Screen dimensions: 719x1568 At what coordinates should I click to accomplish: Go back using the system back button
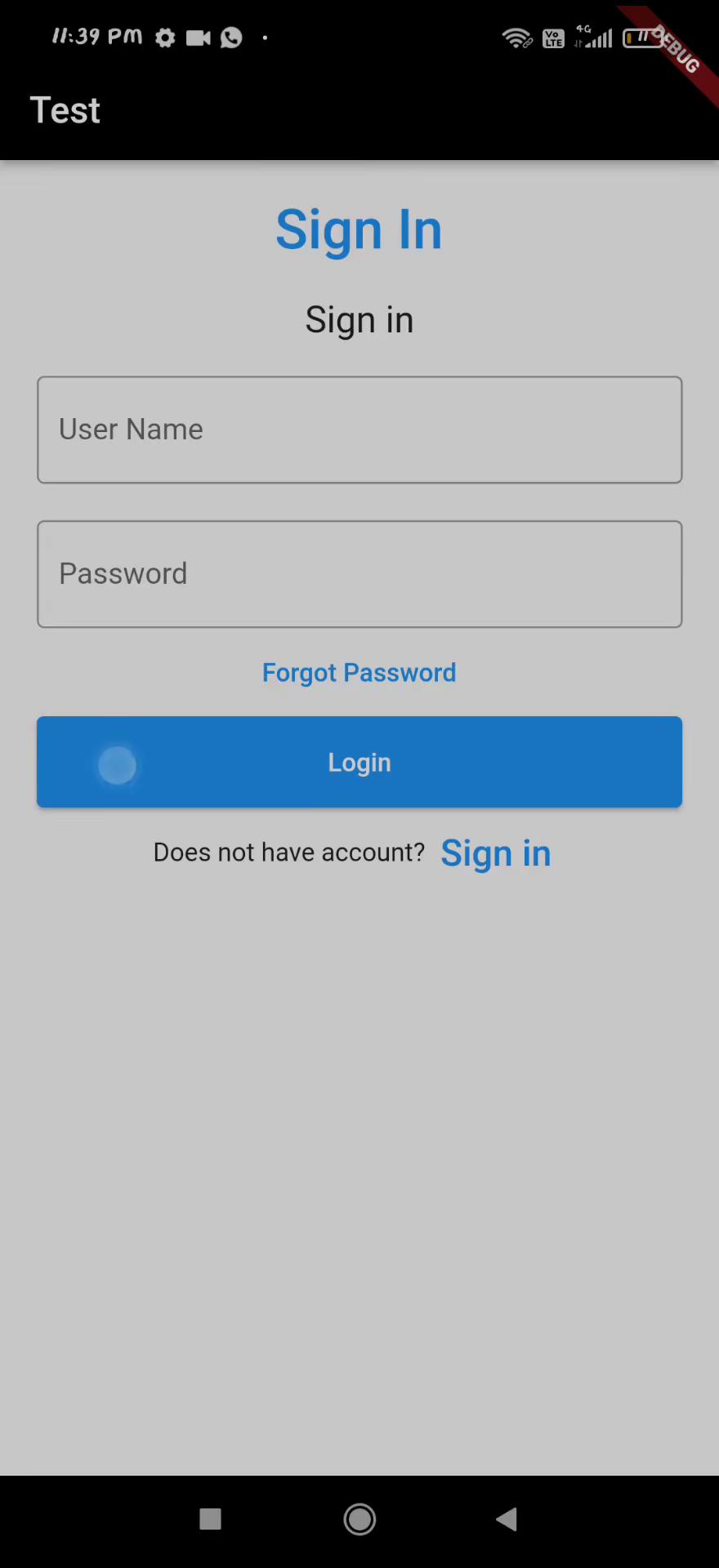coord(507,1519)
